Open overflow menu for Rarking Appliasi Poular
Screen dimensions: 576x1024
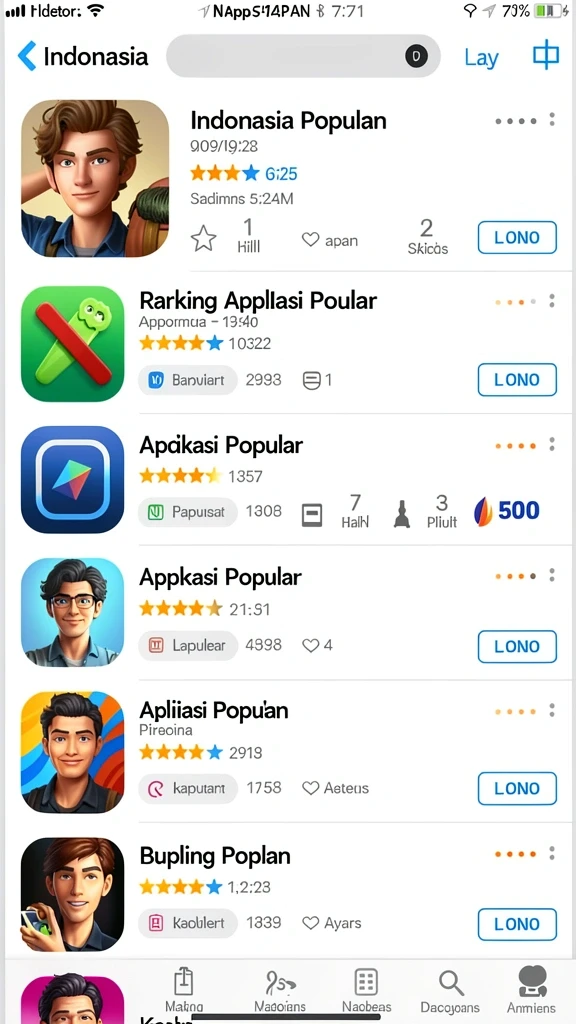[x=552, y=301]
